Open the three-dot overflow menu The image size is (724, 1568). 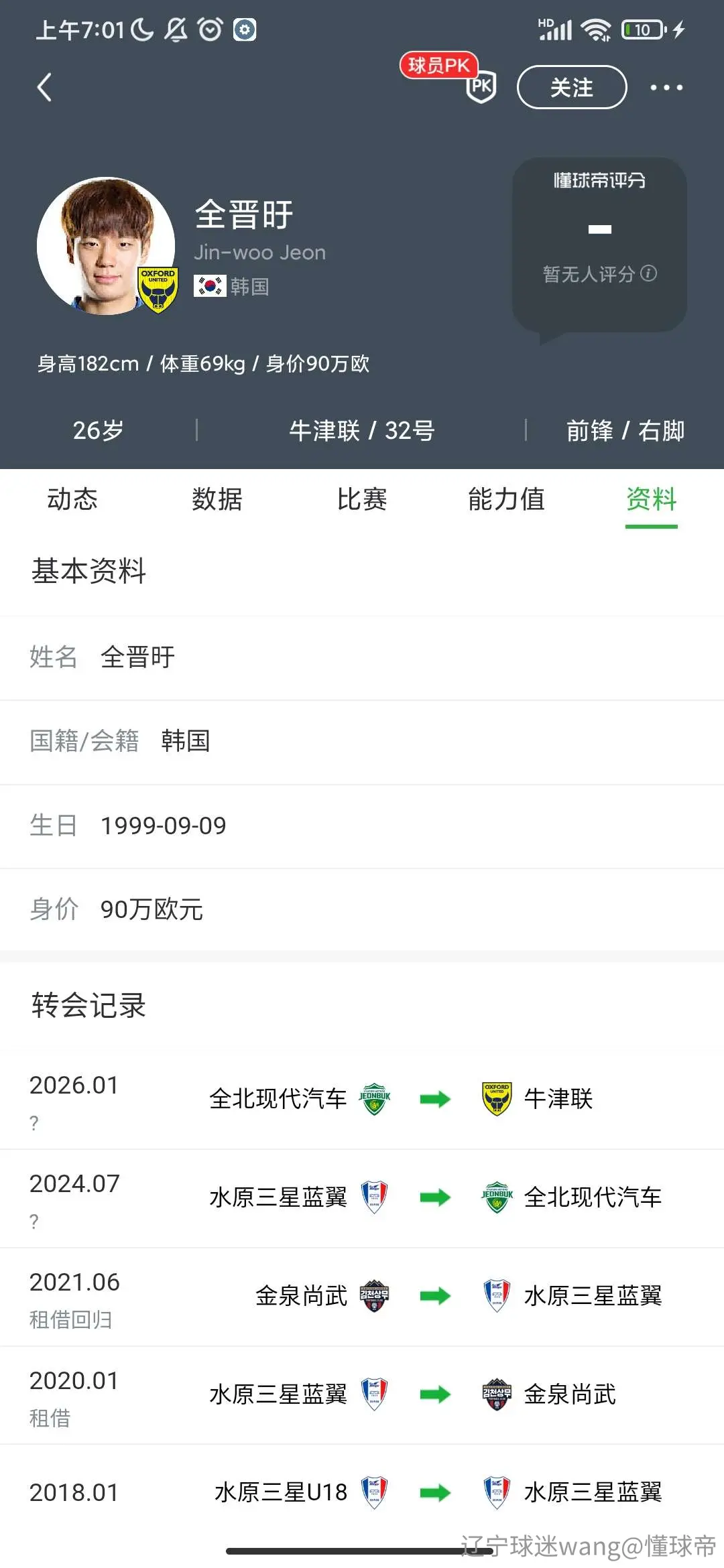pyautogui.click(x=666, y=88)
